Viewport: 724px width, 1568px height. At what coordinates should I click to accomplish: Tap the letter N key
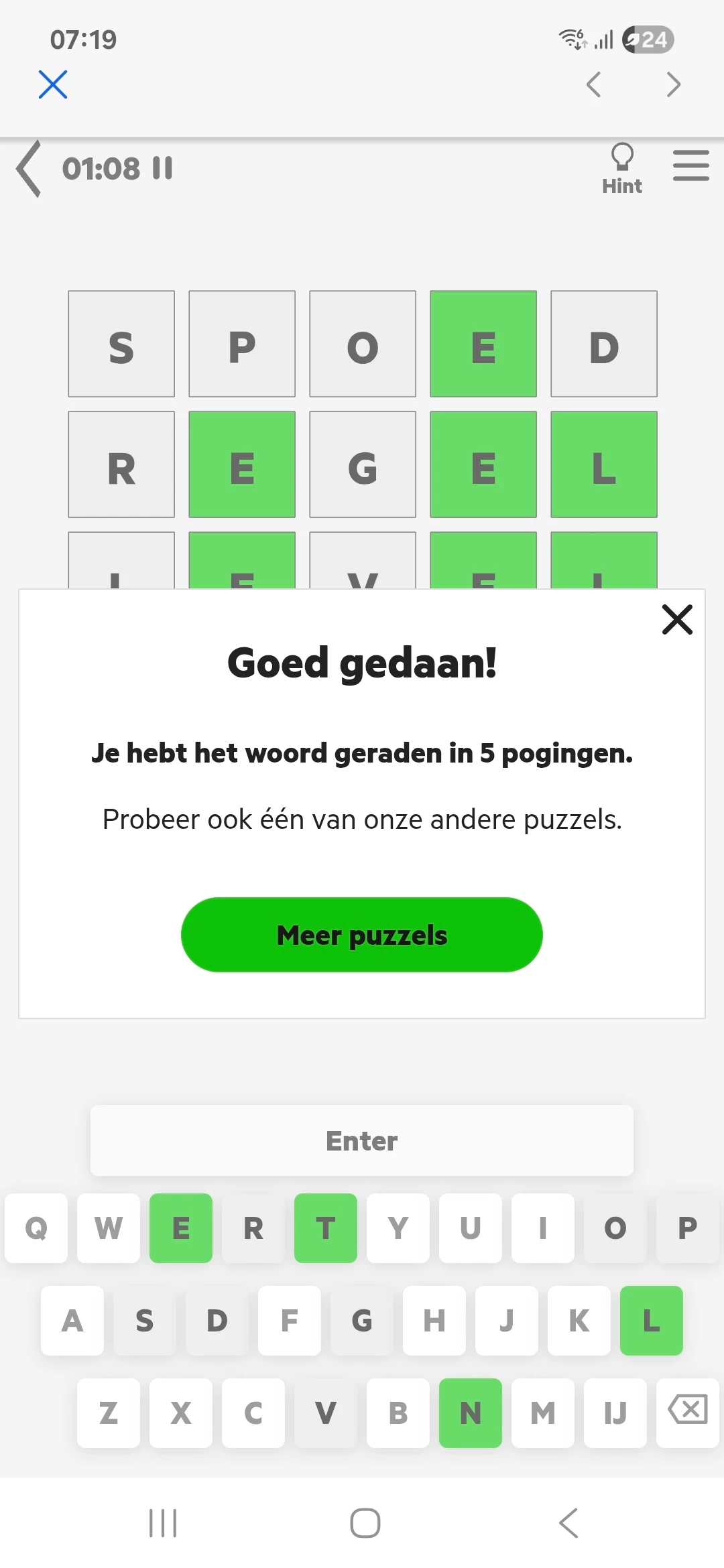pos(471,1413)
